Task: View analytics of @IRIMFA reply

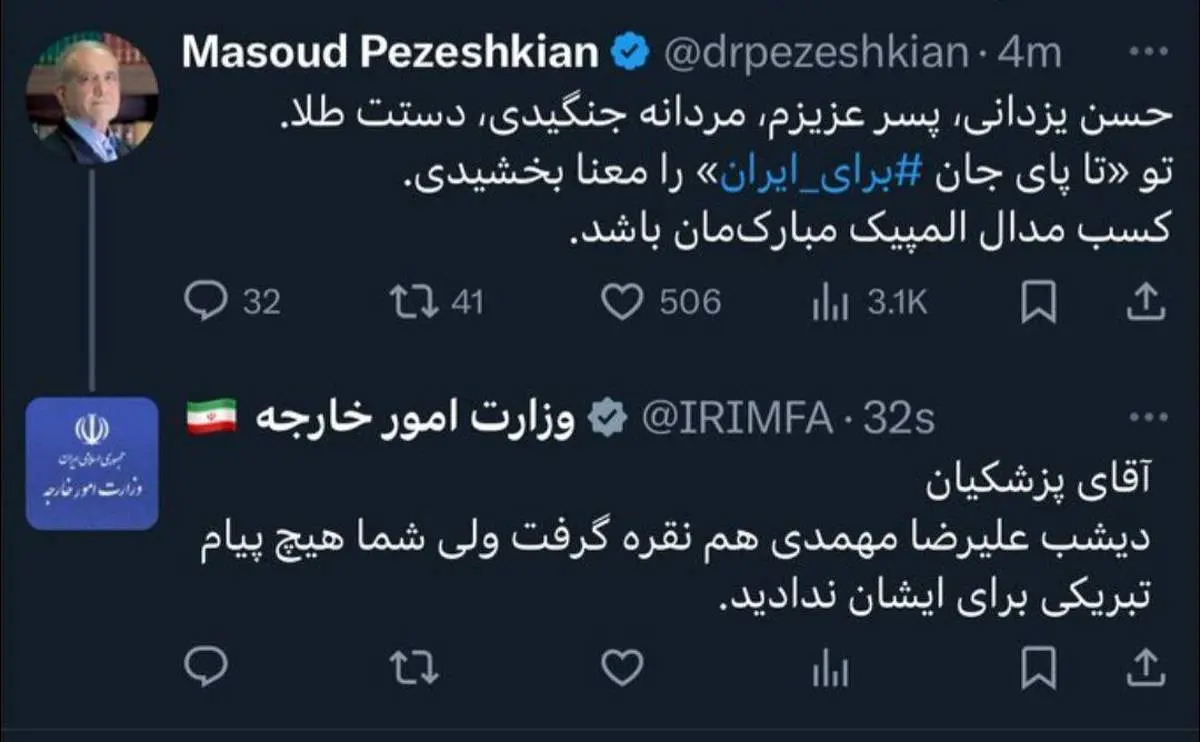Action: pyautogui.click(x=830, y=669)
